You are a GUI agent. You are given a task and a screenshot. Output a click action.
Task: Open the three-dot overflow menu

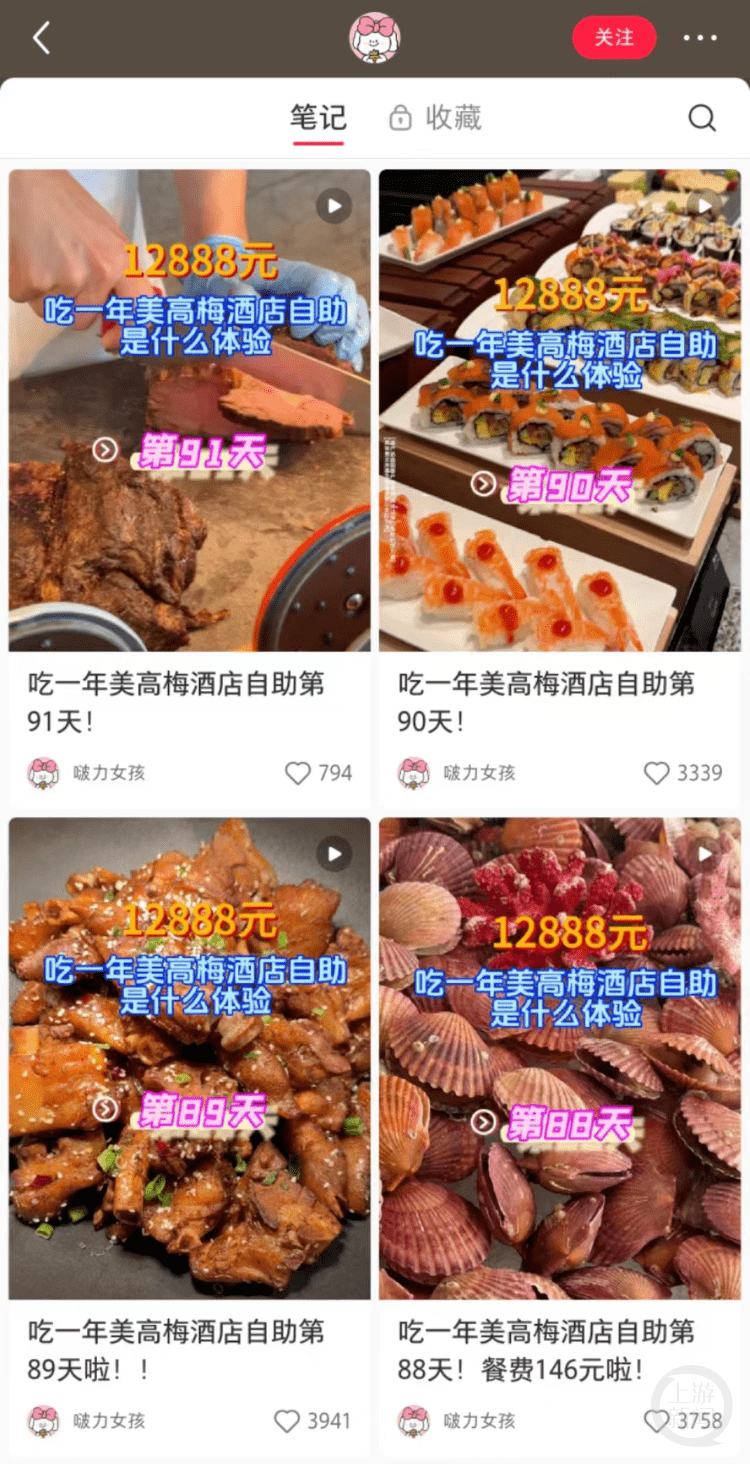700,38
